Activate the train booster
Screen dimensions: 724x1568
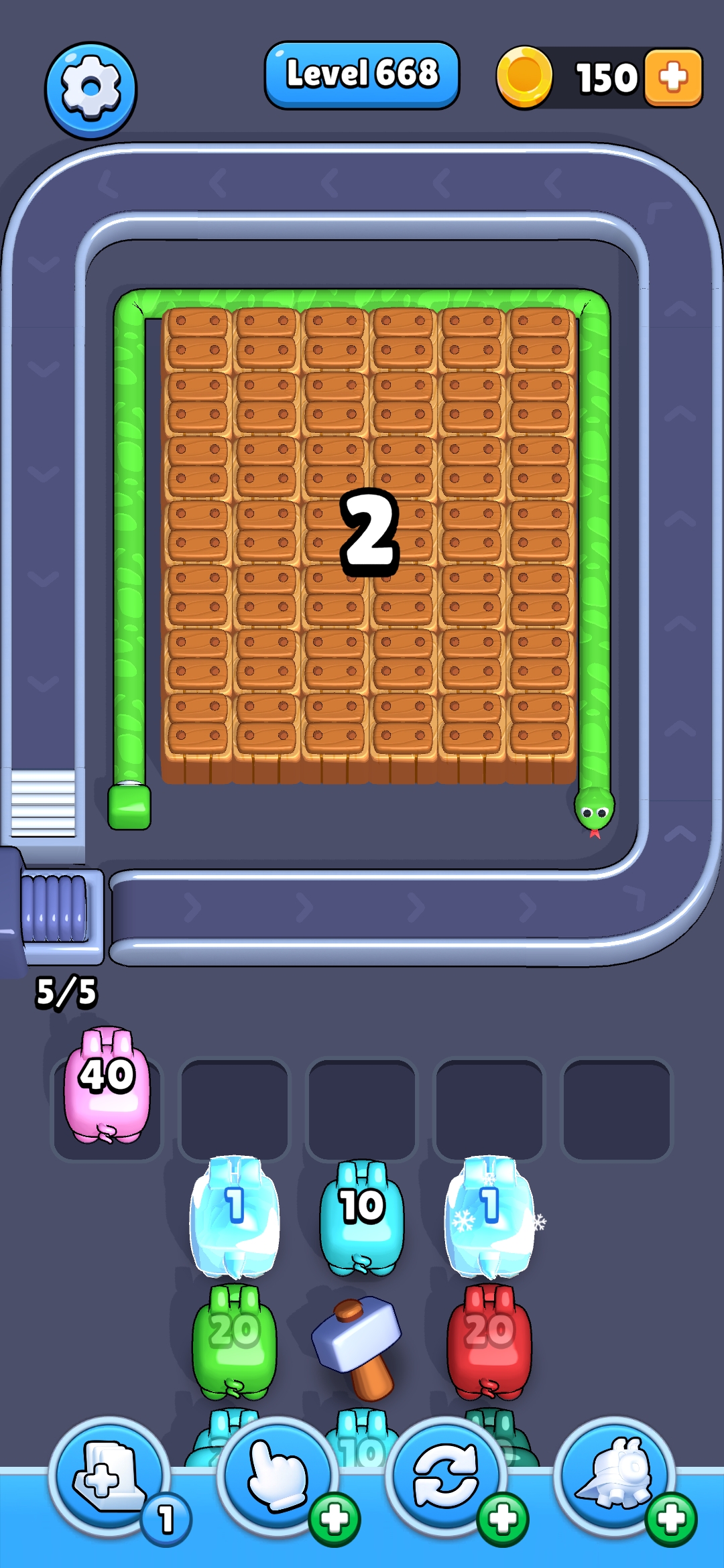pos(614,1476)
